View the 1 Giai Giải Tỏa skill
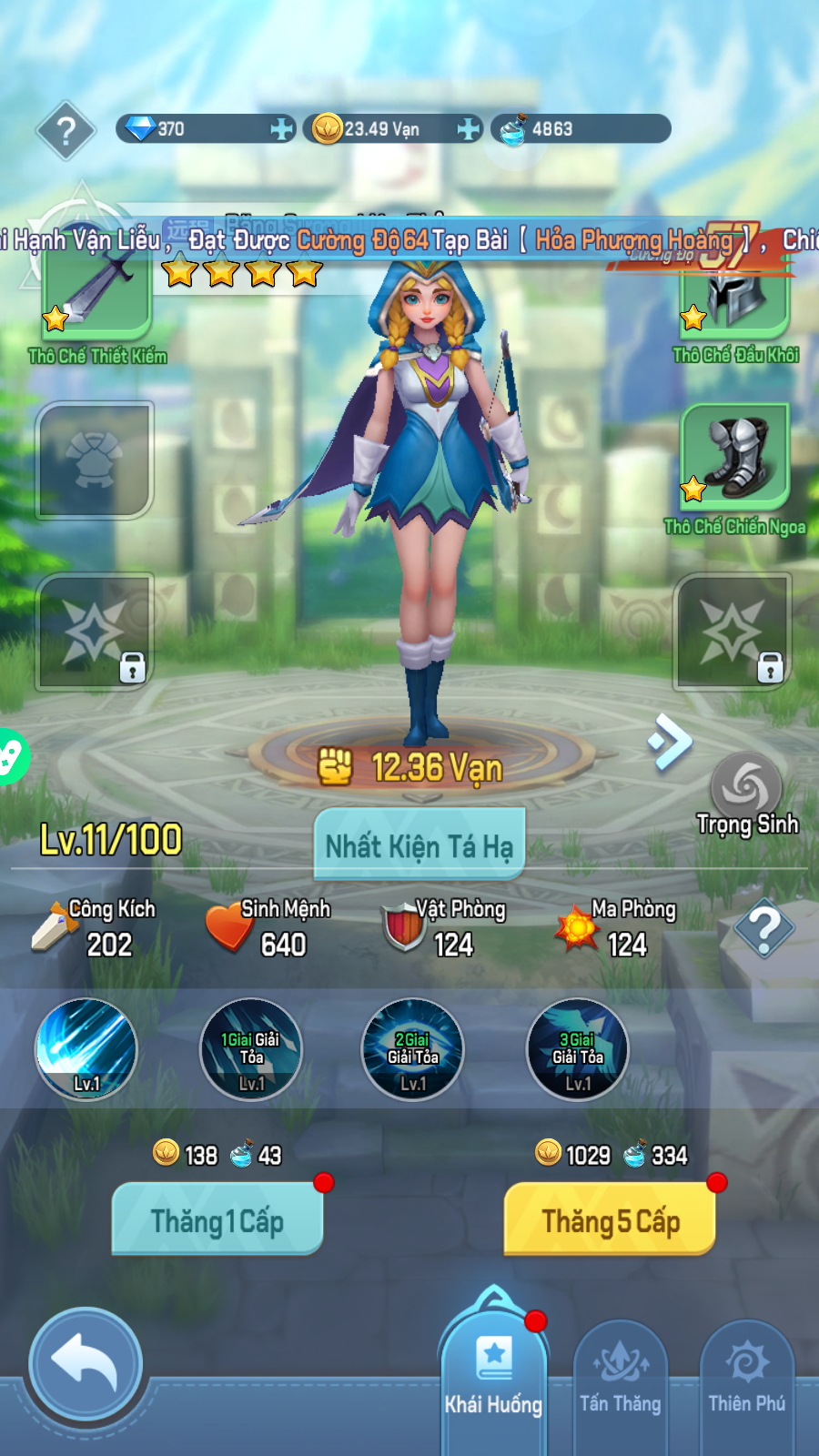 click(251, 1049)
